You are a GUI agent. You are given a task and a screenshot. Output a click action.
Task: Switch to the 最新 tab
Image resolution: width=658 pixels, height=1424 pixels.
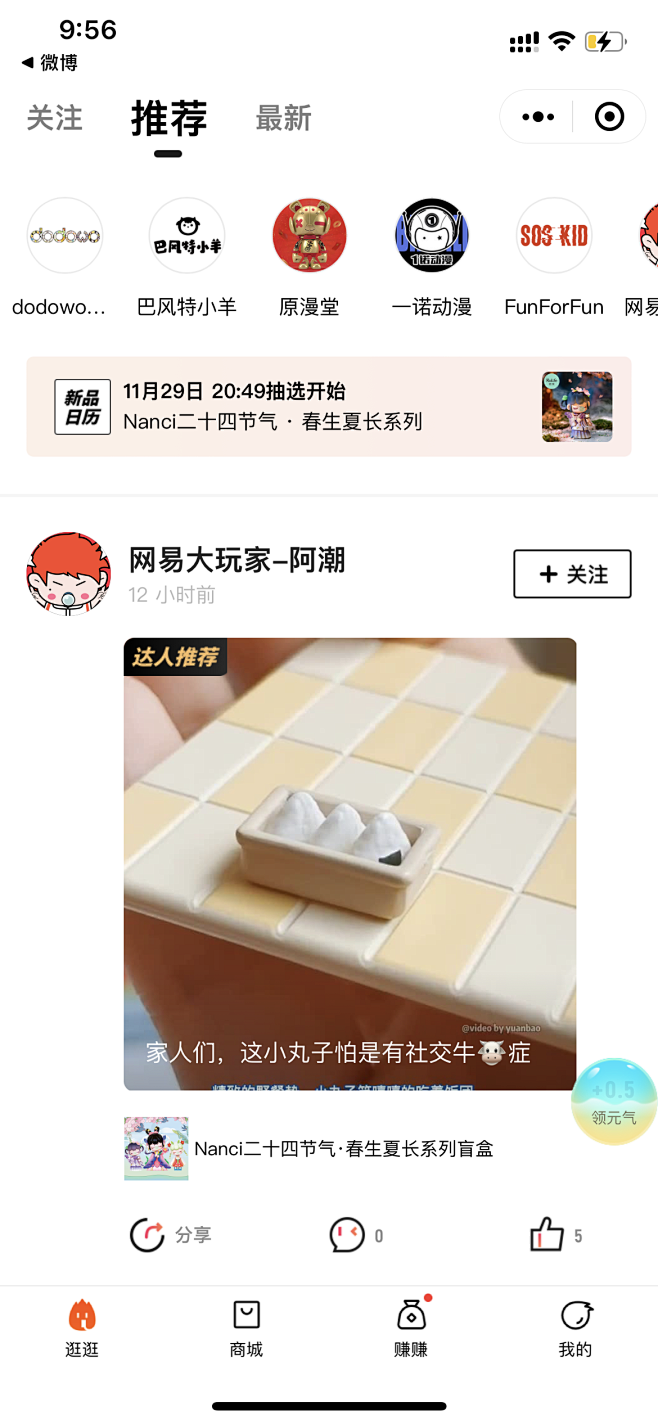[x=283, y=118]
